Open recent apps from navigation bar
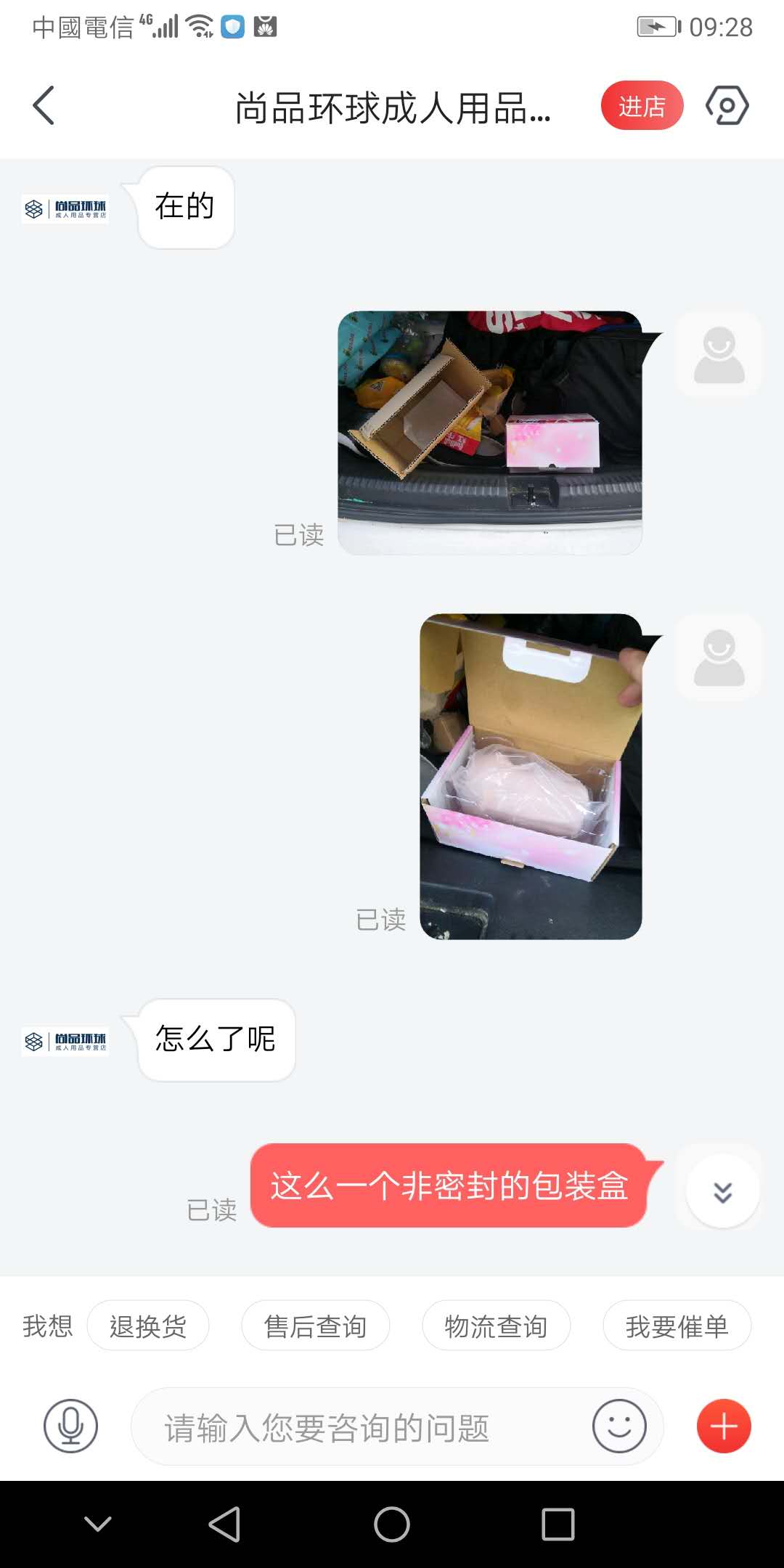Viewport: 784px width, 1568px height. point(558,1524)
